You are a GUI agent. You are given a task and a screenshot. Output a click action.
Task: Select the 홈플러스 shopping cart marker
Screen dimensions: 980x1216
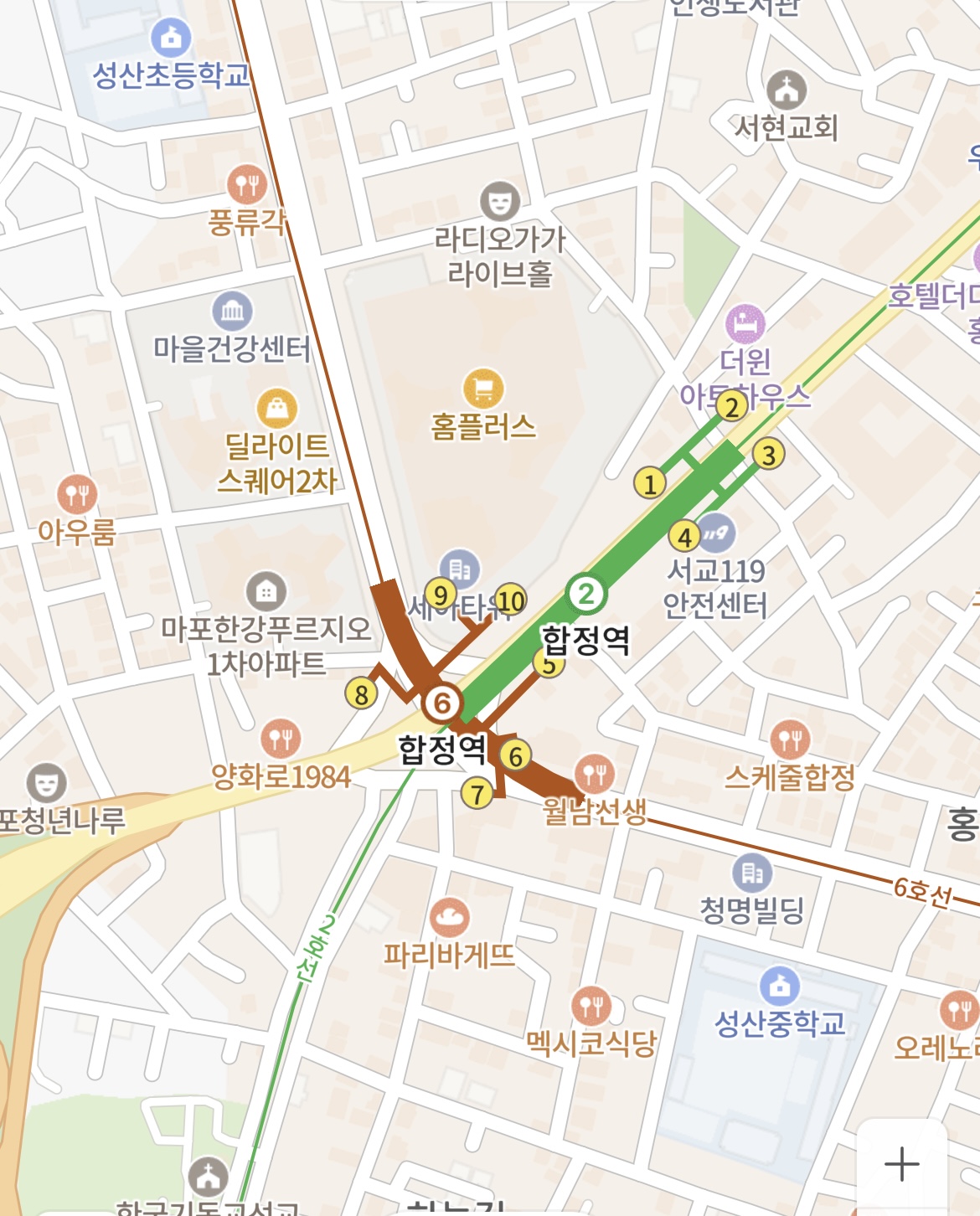482,389
